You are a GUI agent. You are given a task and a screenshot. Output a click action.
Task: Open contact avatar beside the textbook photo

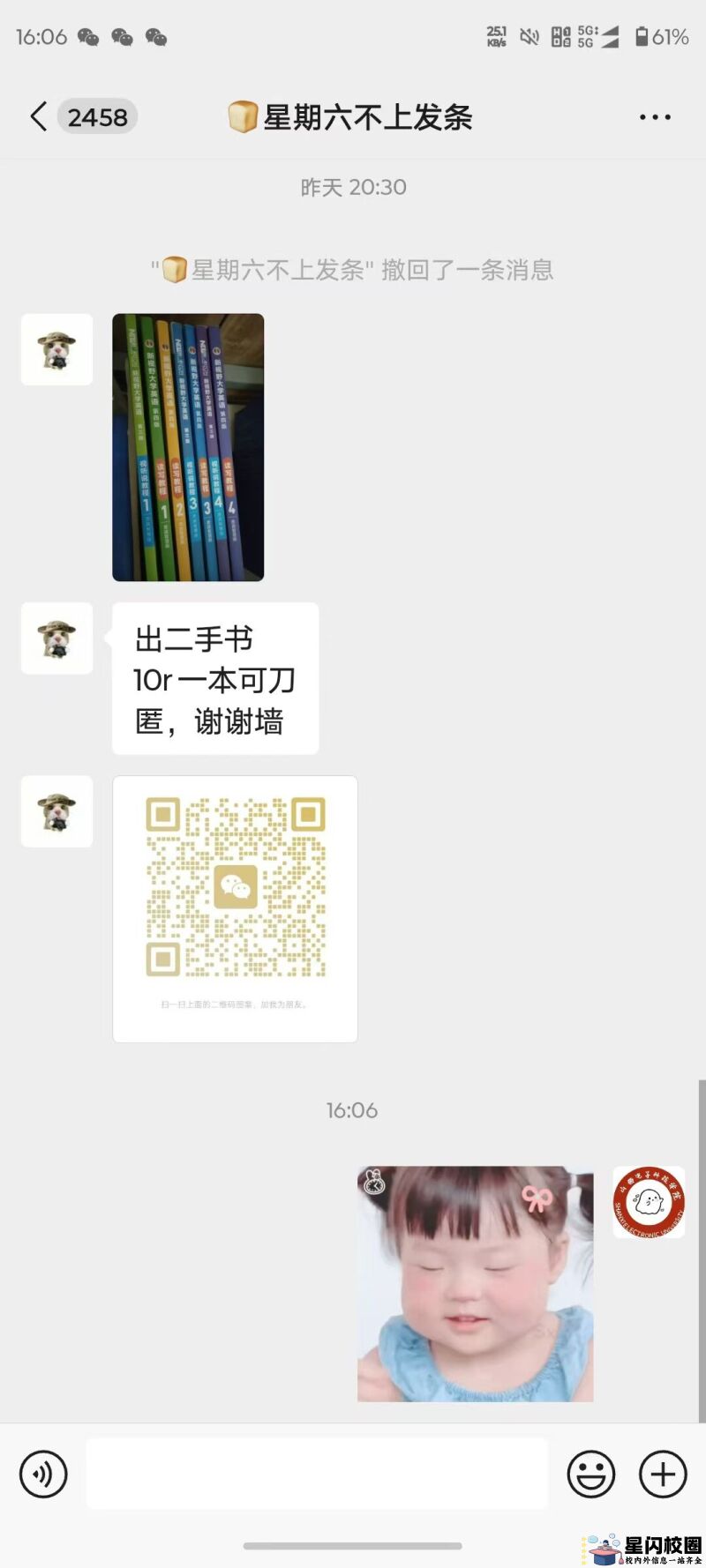pos(56,349)
